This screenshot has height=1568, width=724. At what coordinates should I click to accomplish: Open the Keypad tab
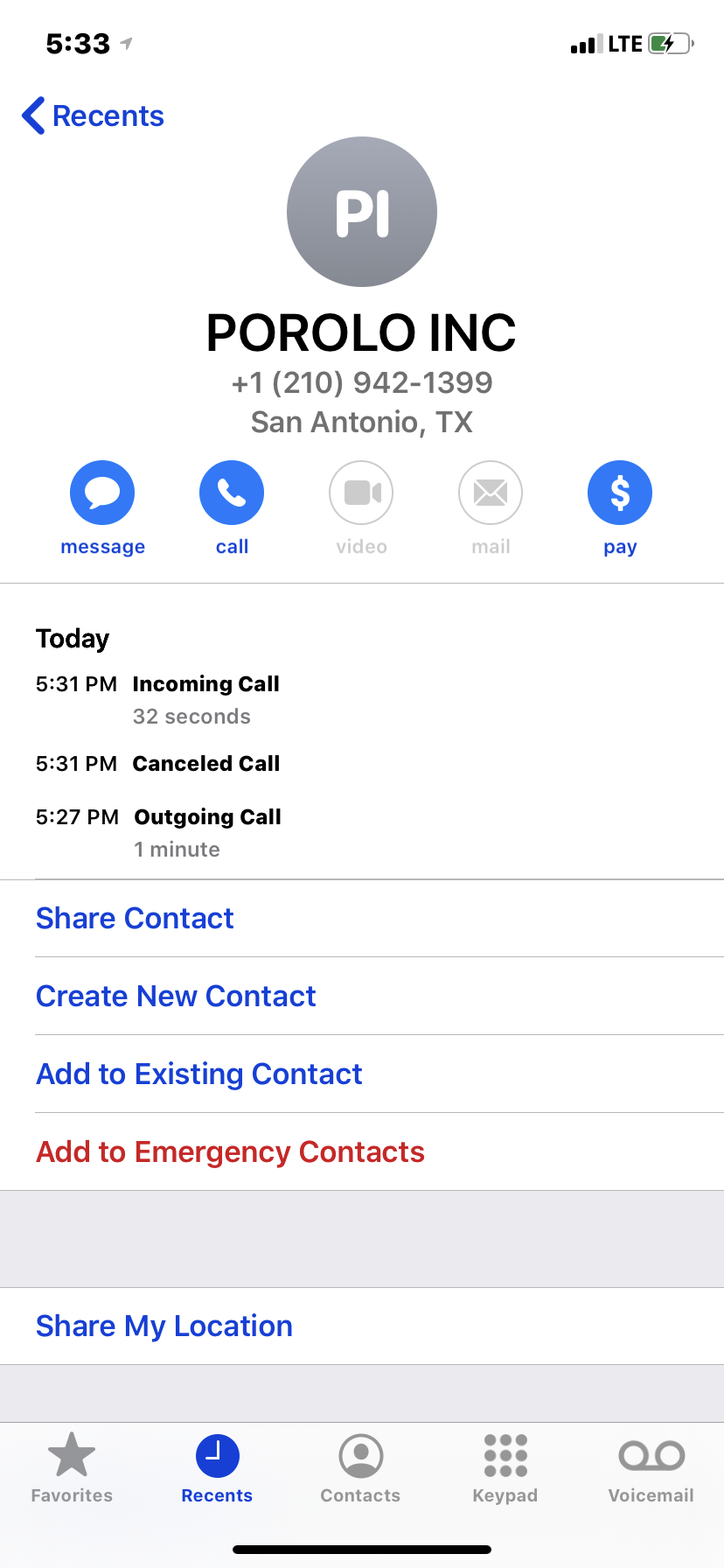tap(505, 1467)
